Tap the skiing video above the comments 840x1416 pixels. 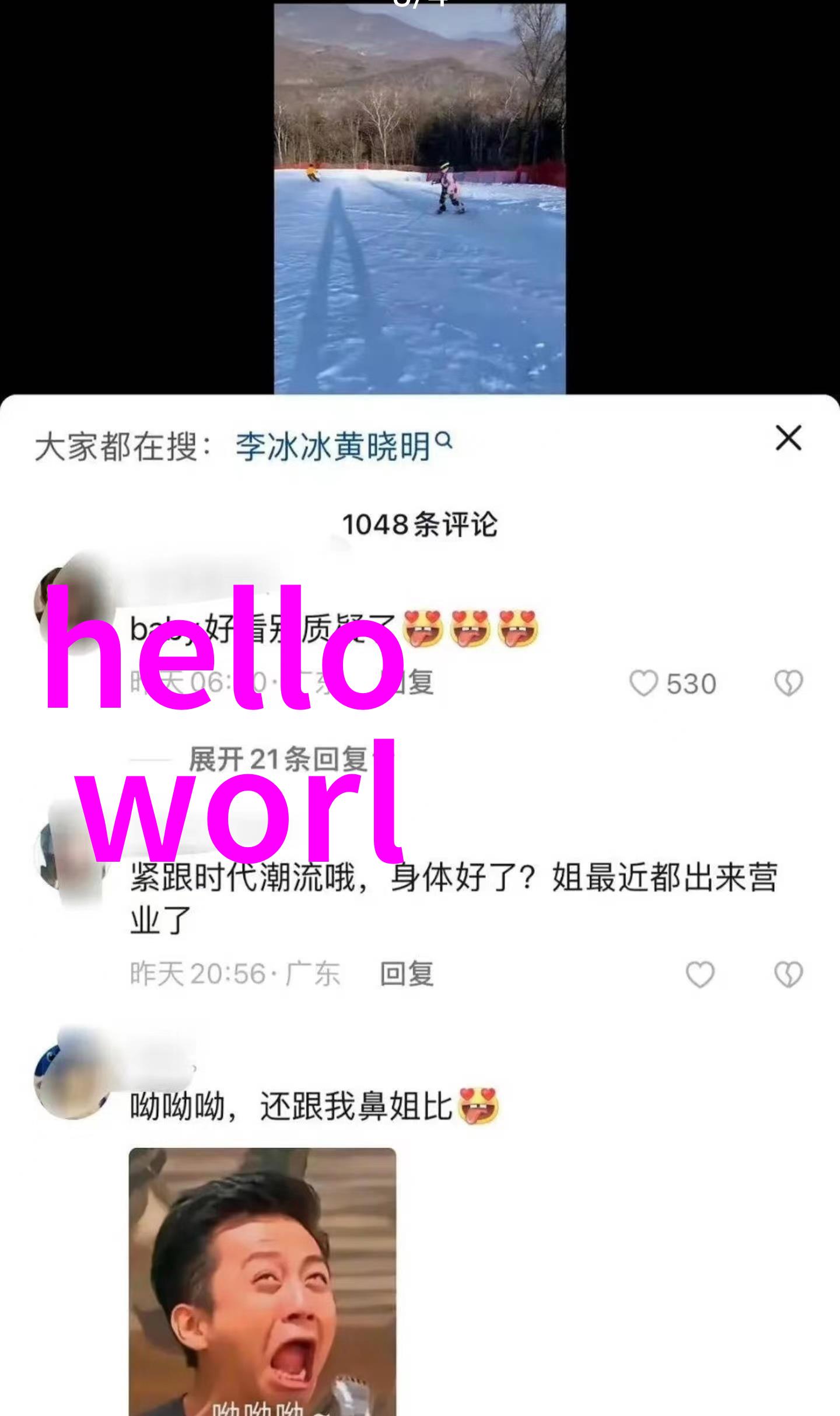pyautogui.click(x=419, y=198)
